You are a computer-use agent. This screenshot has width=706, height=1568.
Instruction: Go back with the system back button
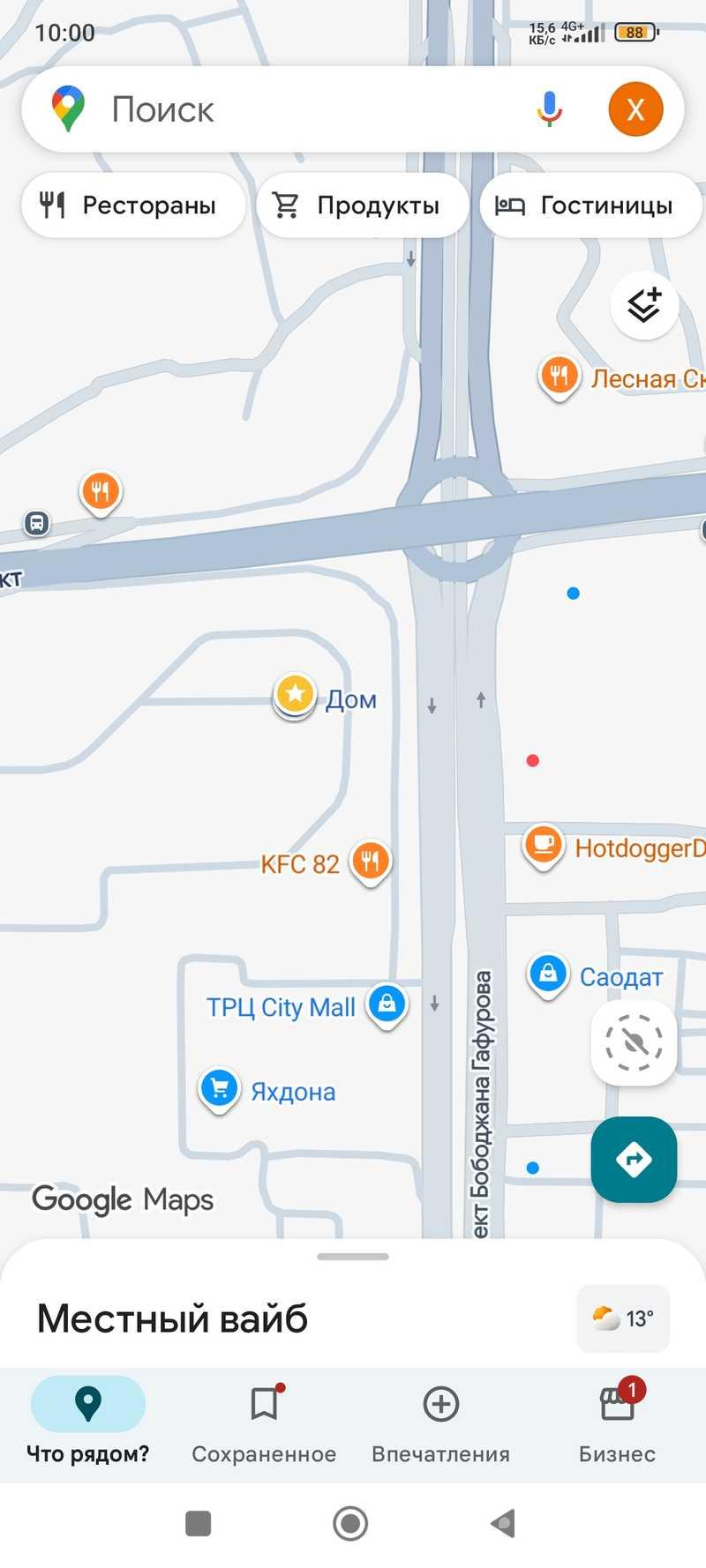coord(503,1523)
